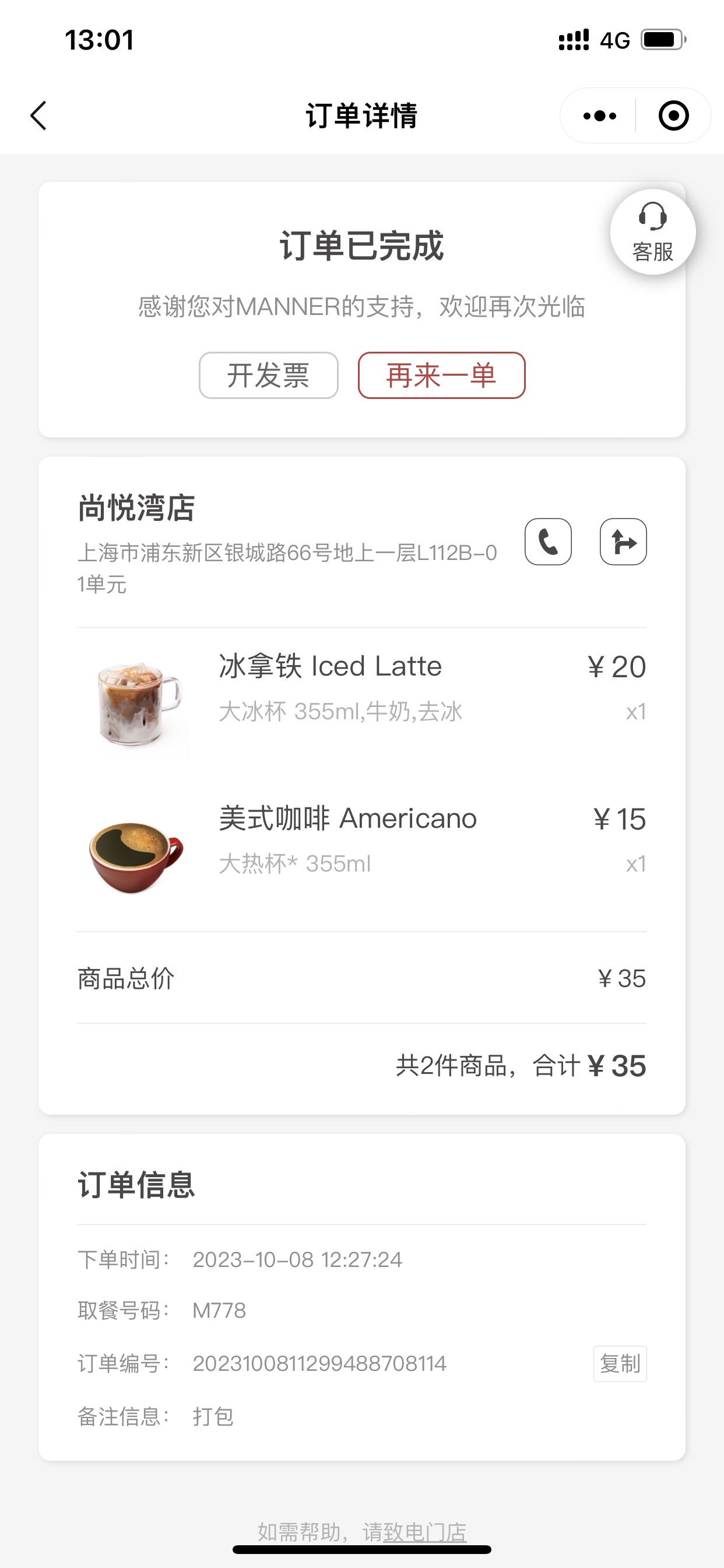724x1568 pixels.
Task: Close the mini program via the circle icon
Action: [x=673, y=116]
